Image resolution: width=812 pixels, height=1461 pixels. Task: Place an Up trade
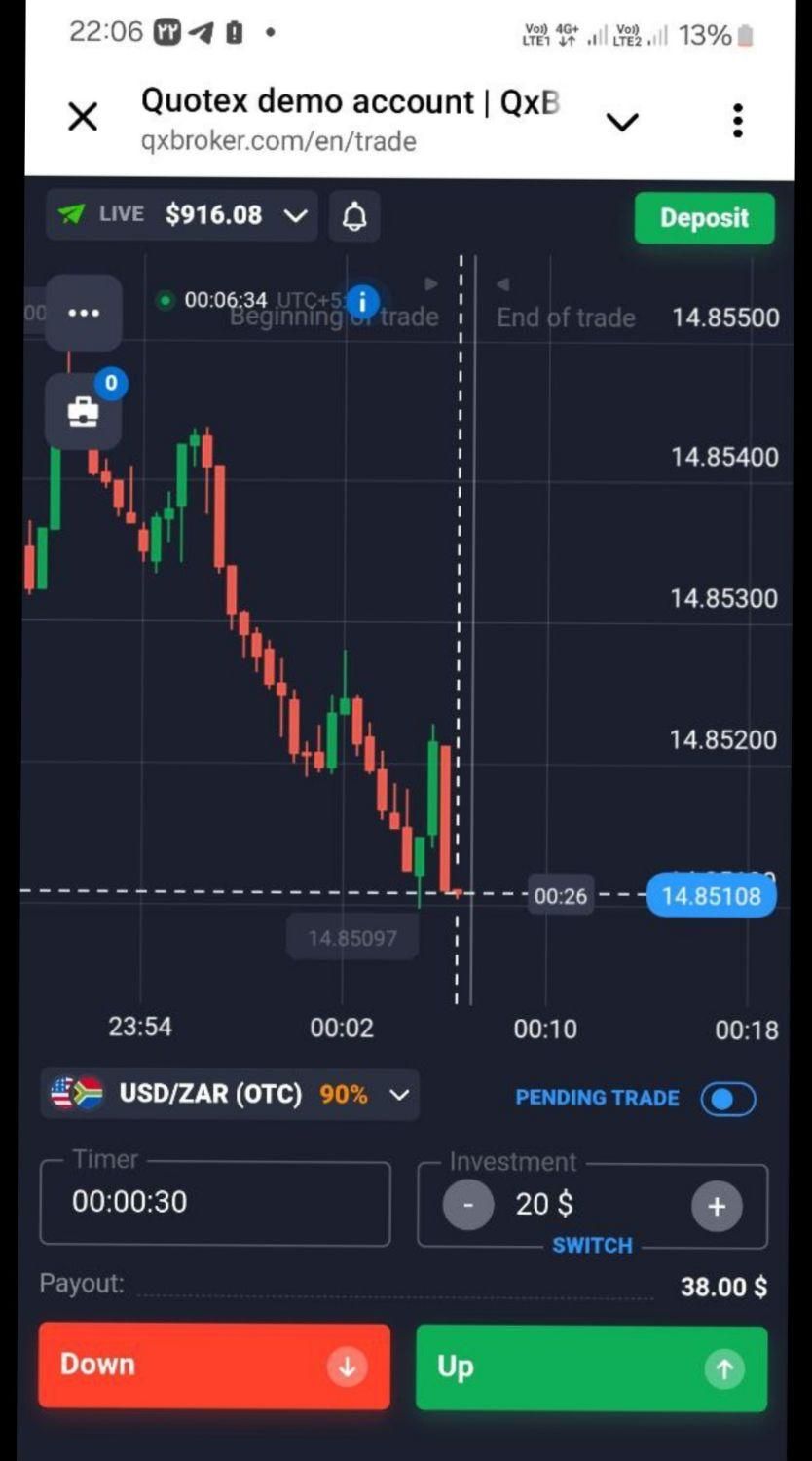[x=591, y=1368]
